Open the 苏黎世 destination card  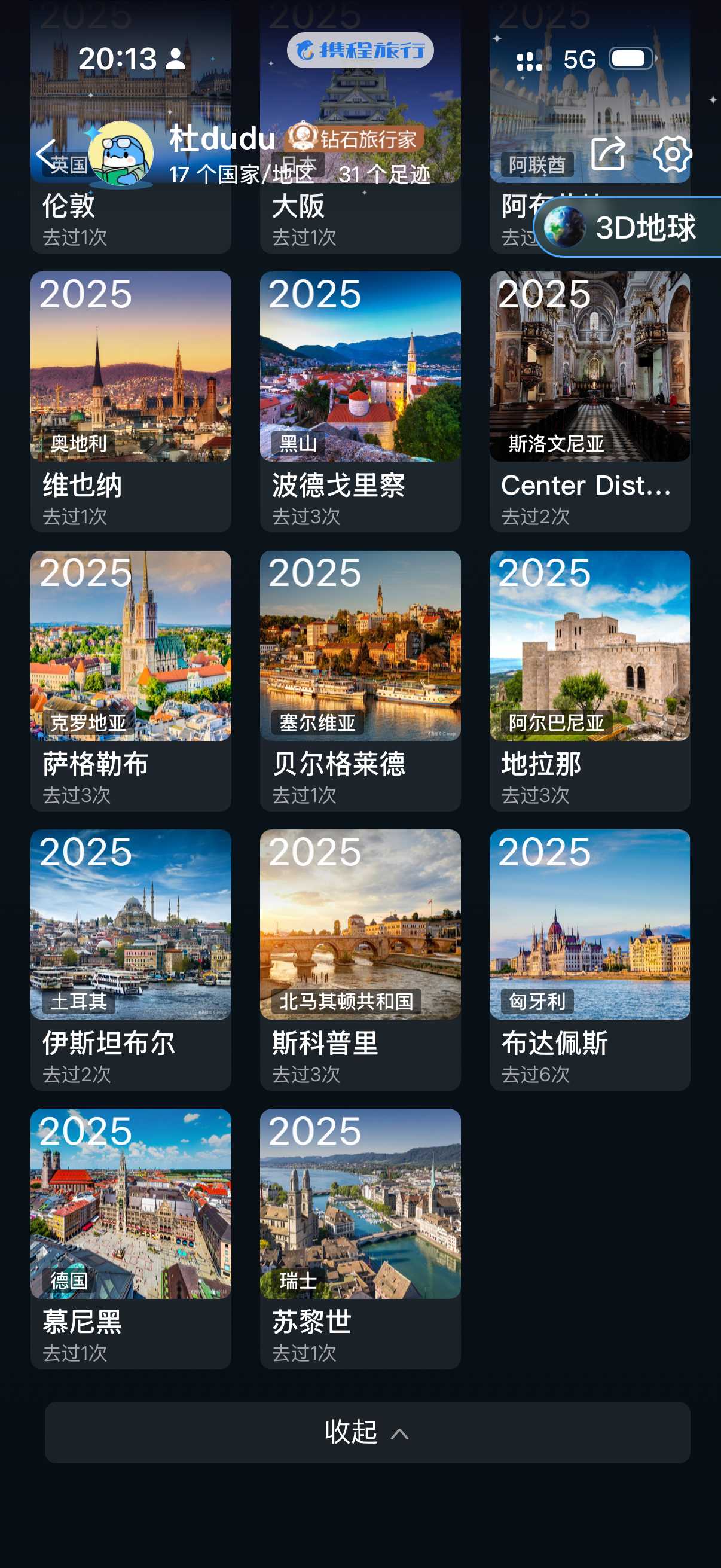click(359, 1238)
